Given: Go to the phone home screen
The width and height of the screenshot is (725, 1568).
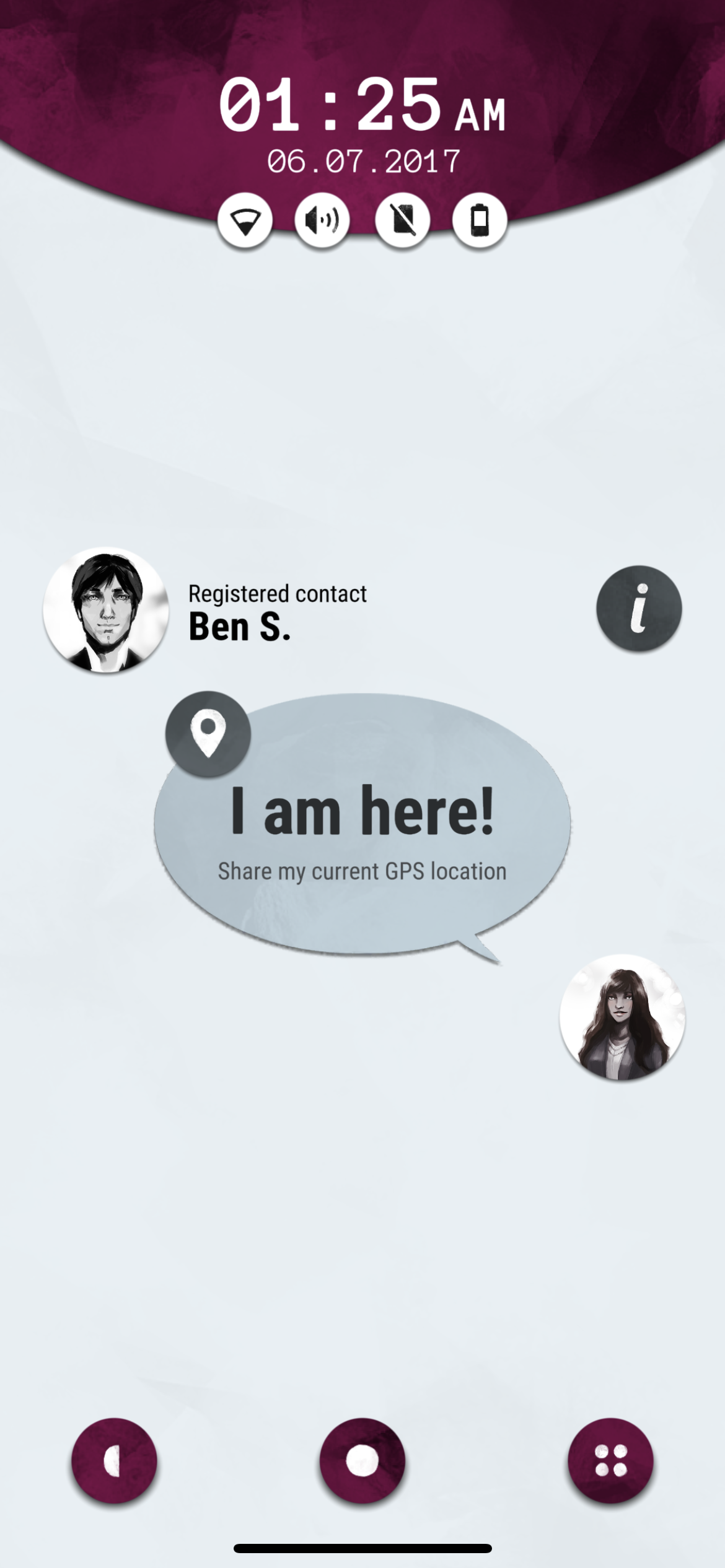Looking at the screenshot, I should pyautogui.click(x=362, y=1460).
